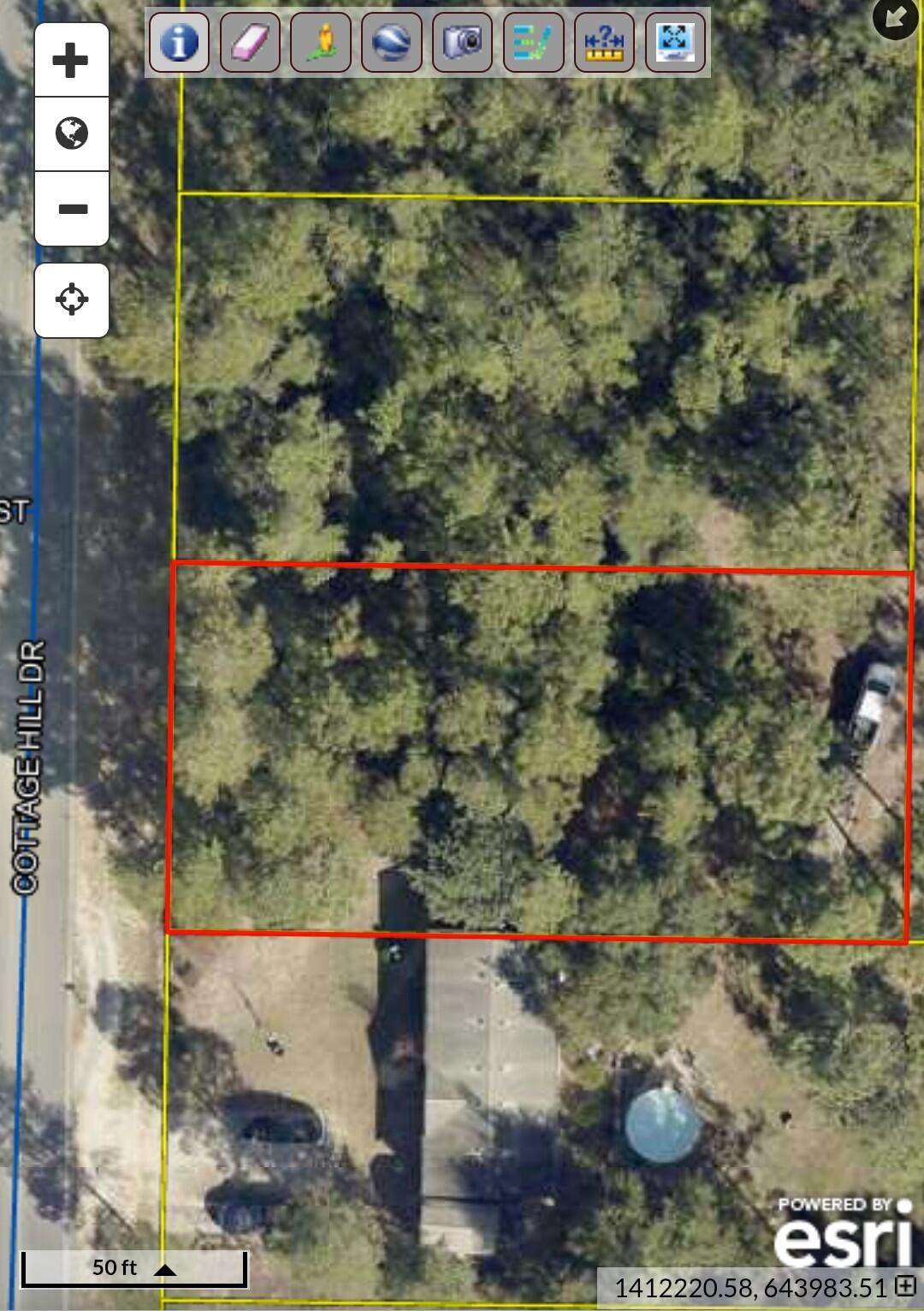Expand the scale bar unit arrow
The width and height of the screenshot is (924, 1311).
(x=165, y=1270)
